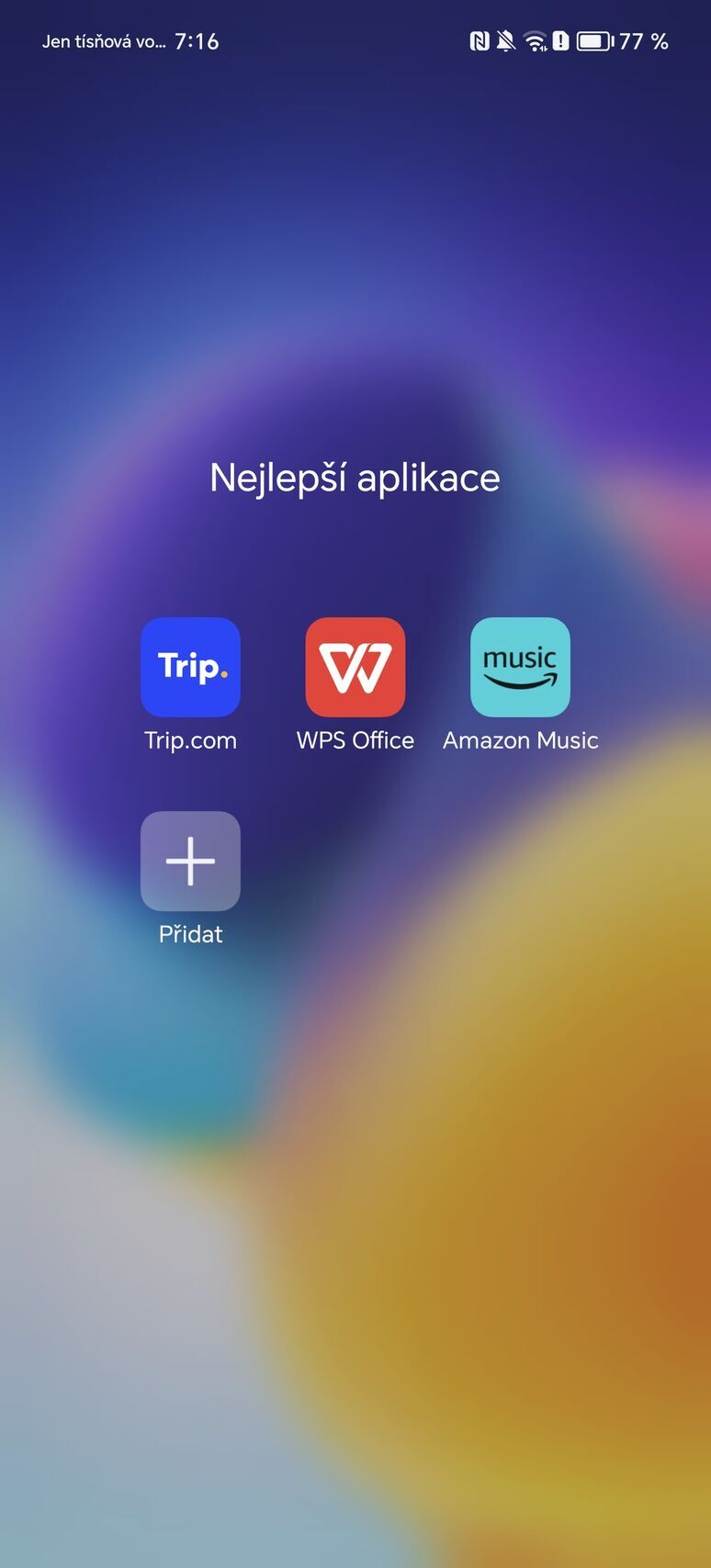Open the Trip.com app

pos(190,667)
